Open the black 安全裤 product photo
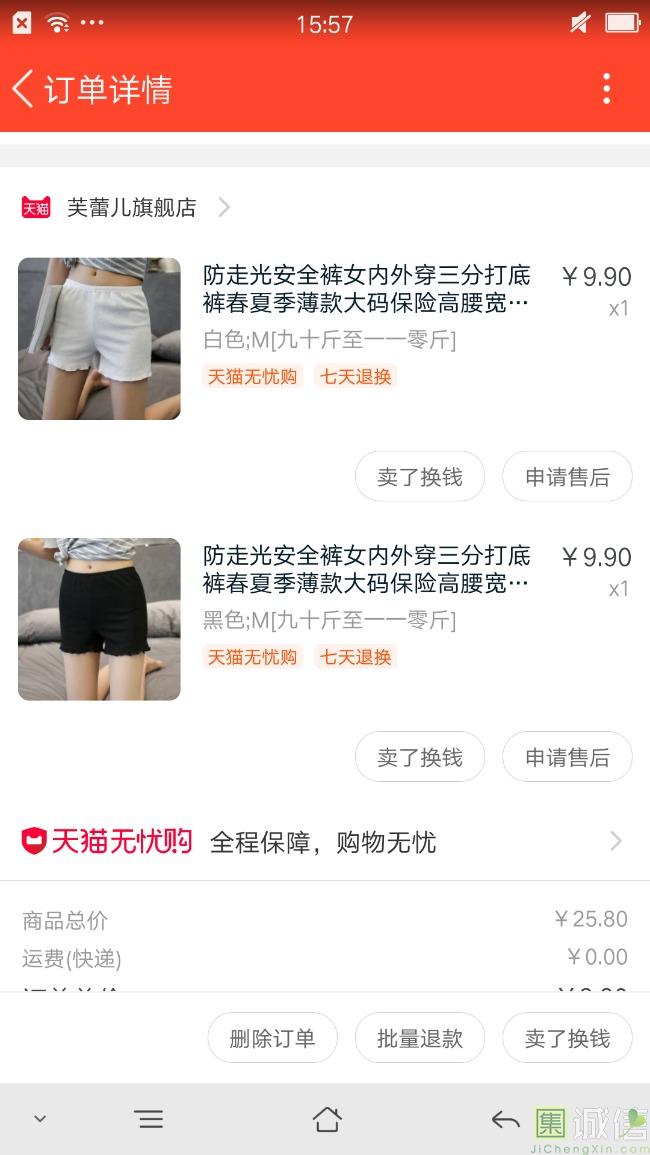The image size is (650, 1155). point(99,619)
